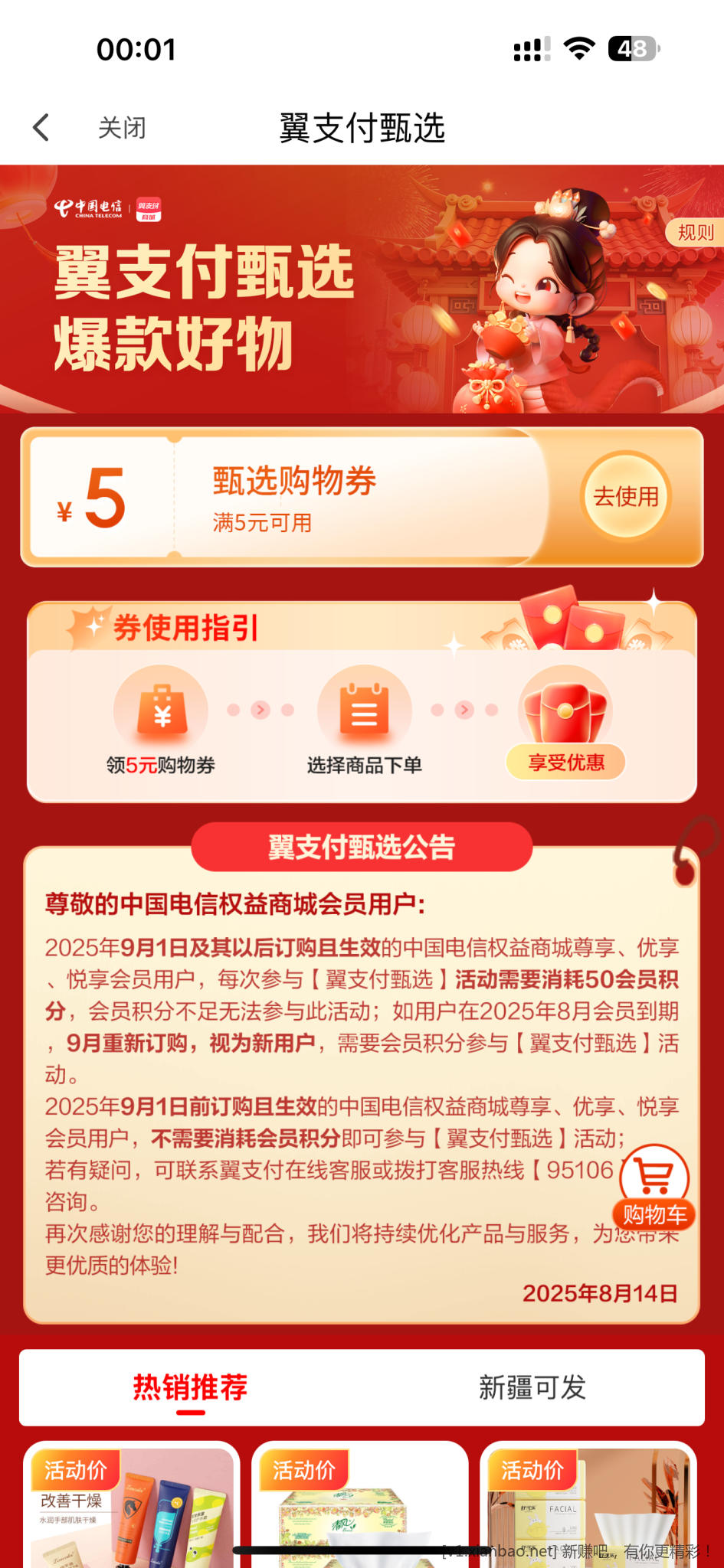Tap 关闭 to close the page

point(122,128)
